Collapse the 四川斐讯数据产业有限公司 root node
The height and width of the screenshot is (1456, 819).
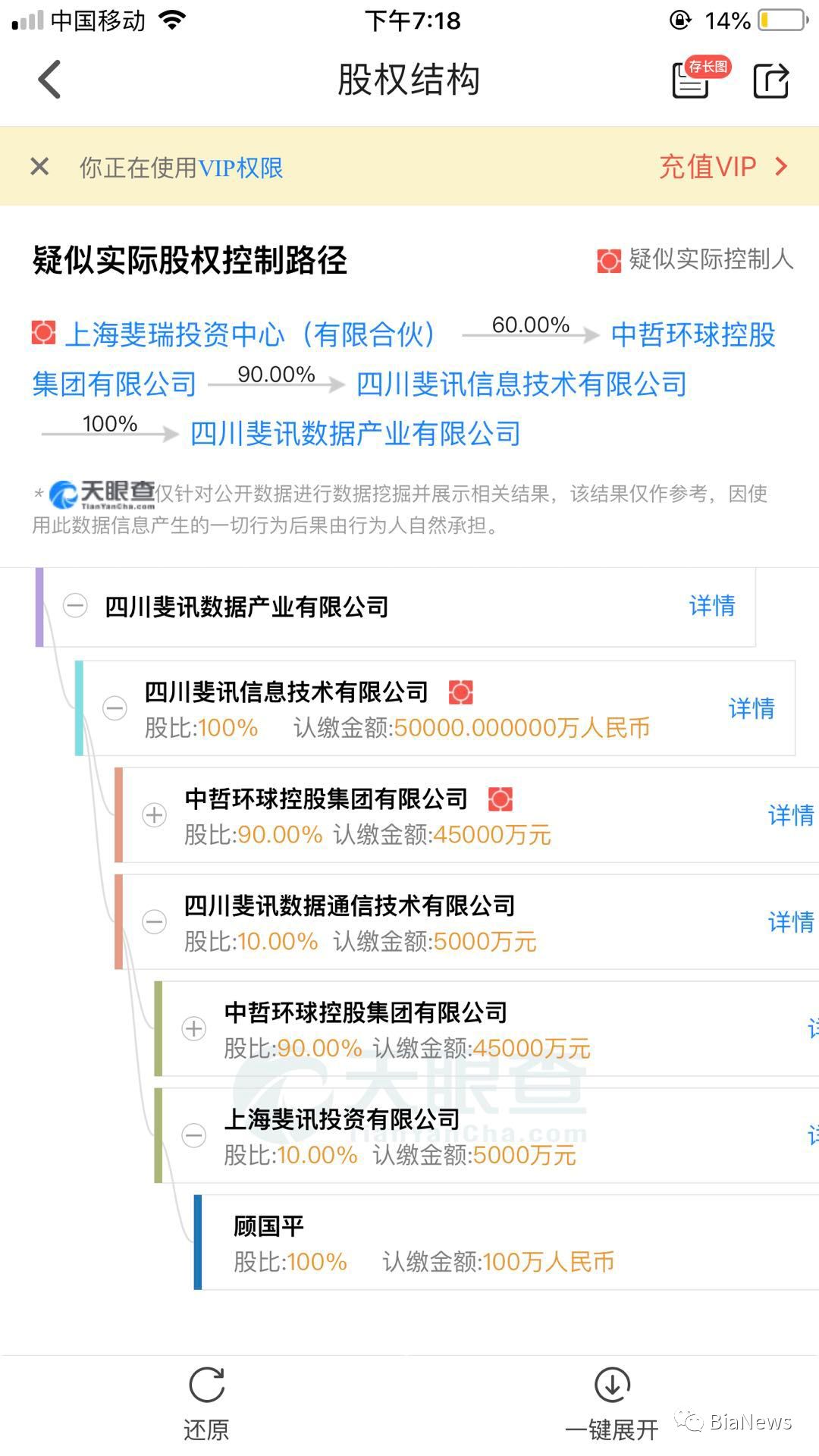point(75,606)
